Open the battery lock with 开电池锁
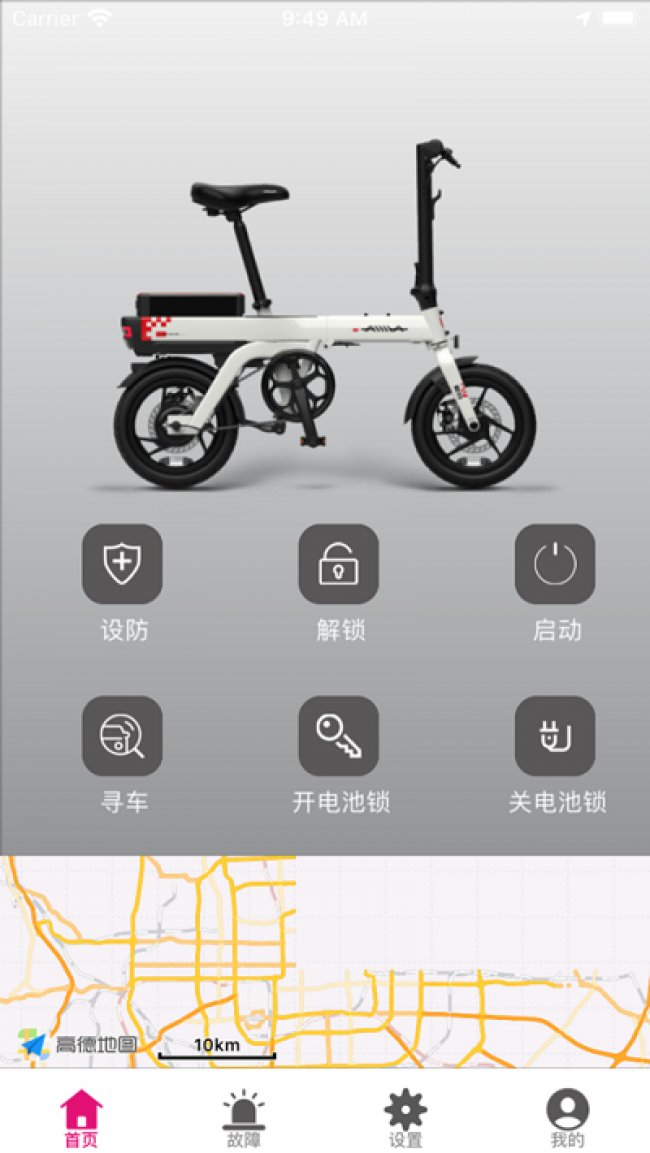Screen dimensions: 650x1153 click(x=339, y=737)
